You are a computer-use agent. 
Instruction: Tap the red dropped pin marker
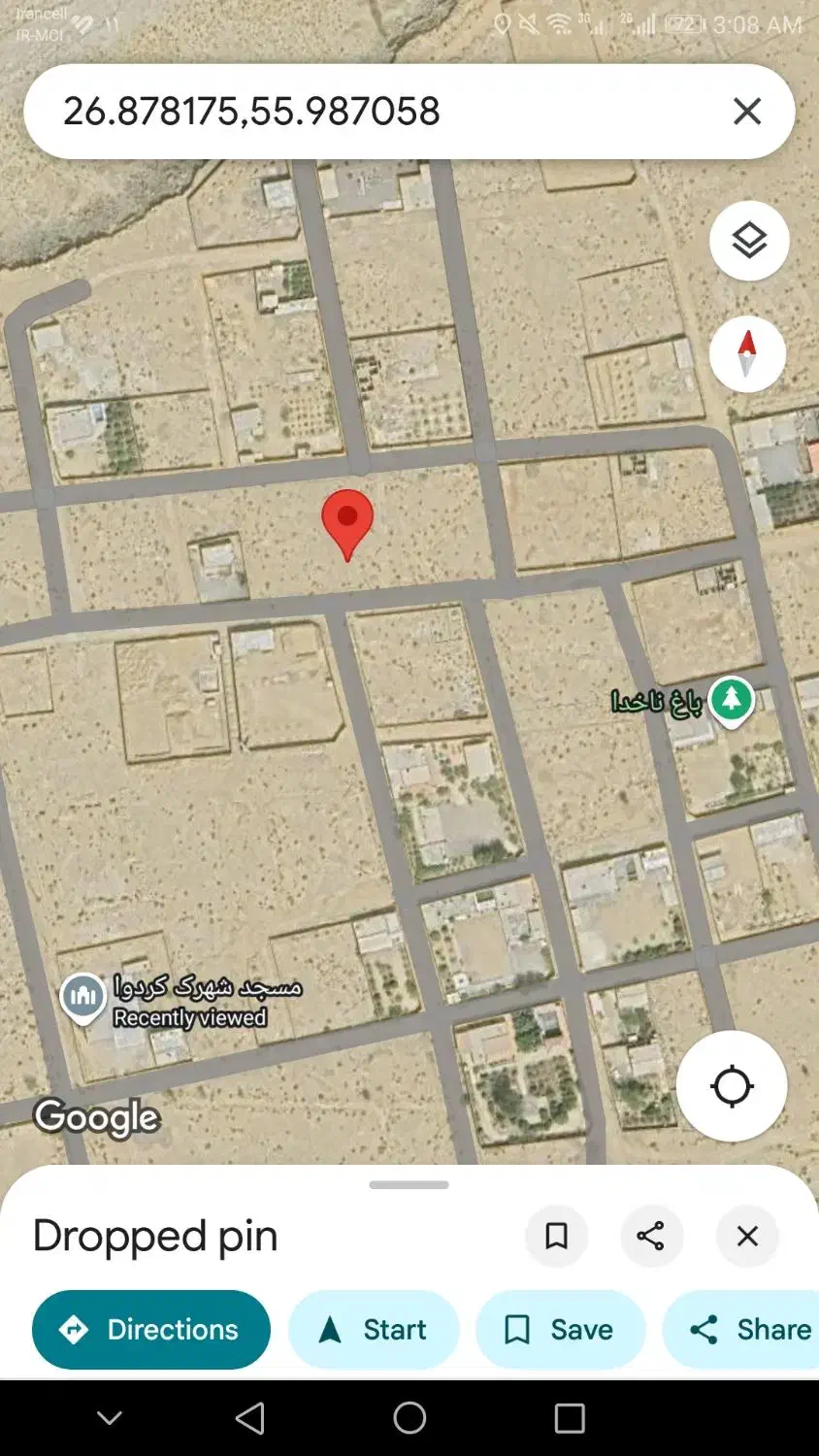point(346,520)
